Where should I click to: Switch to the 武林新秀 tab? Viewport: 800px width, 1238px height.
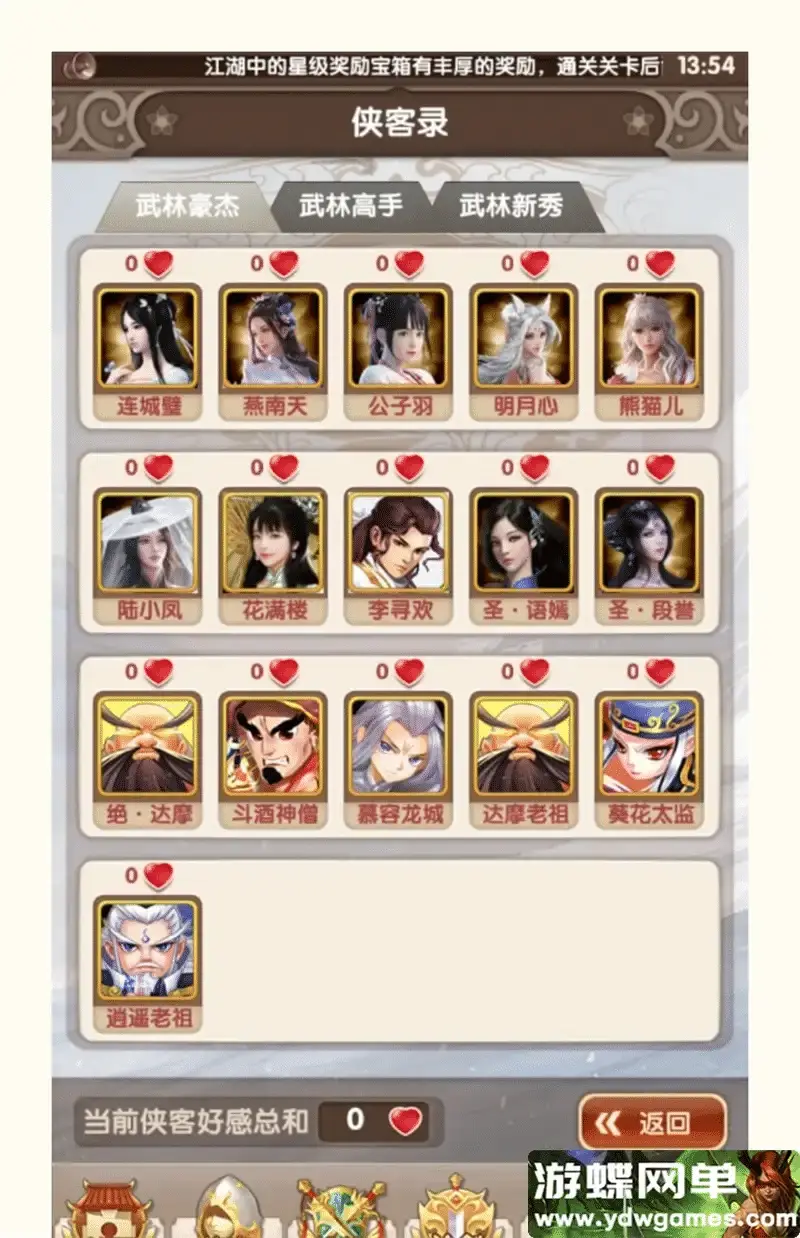coord(511,206)
